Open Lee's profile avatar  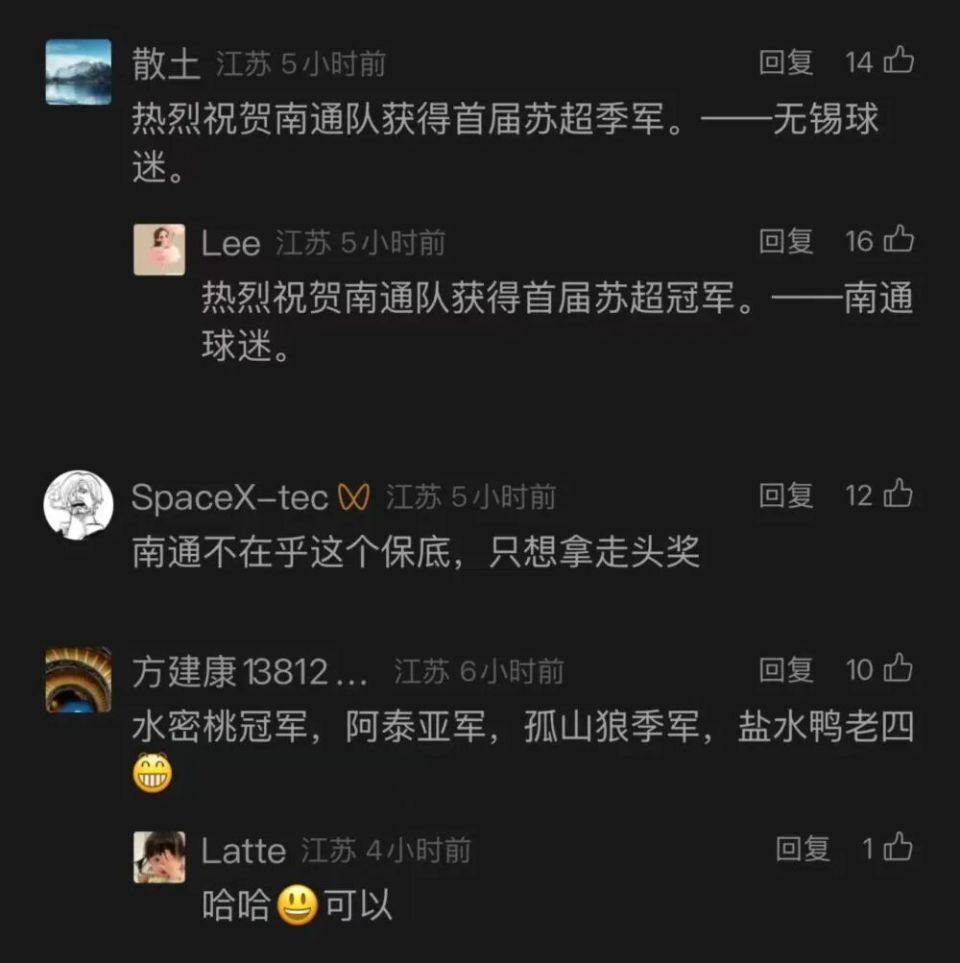tap(160, 250)
